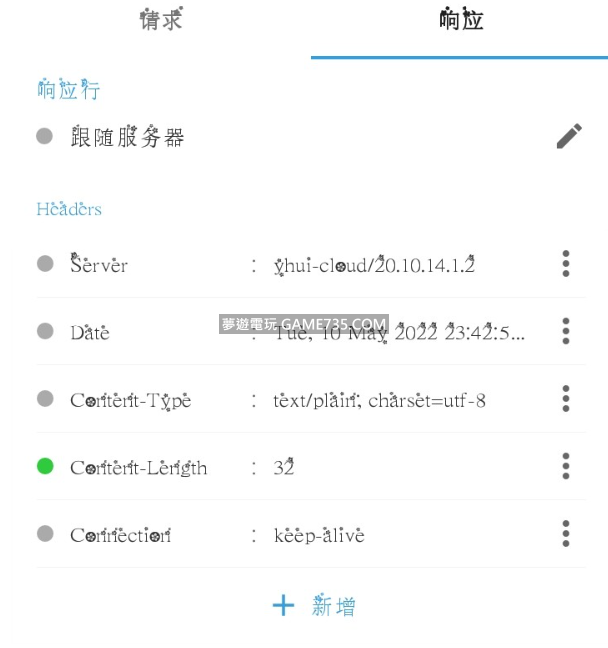
Task: Open options menu for Content-Length header
Action: point(566,466)
